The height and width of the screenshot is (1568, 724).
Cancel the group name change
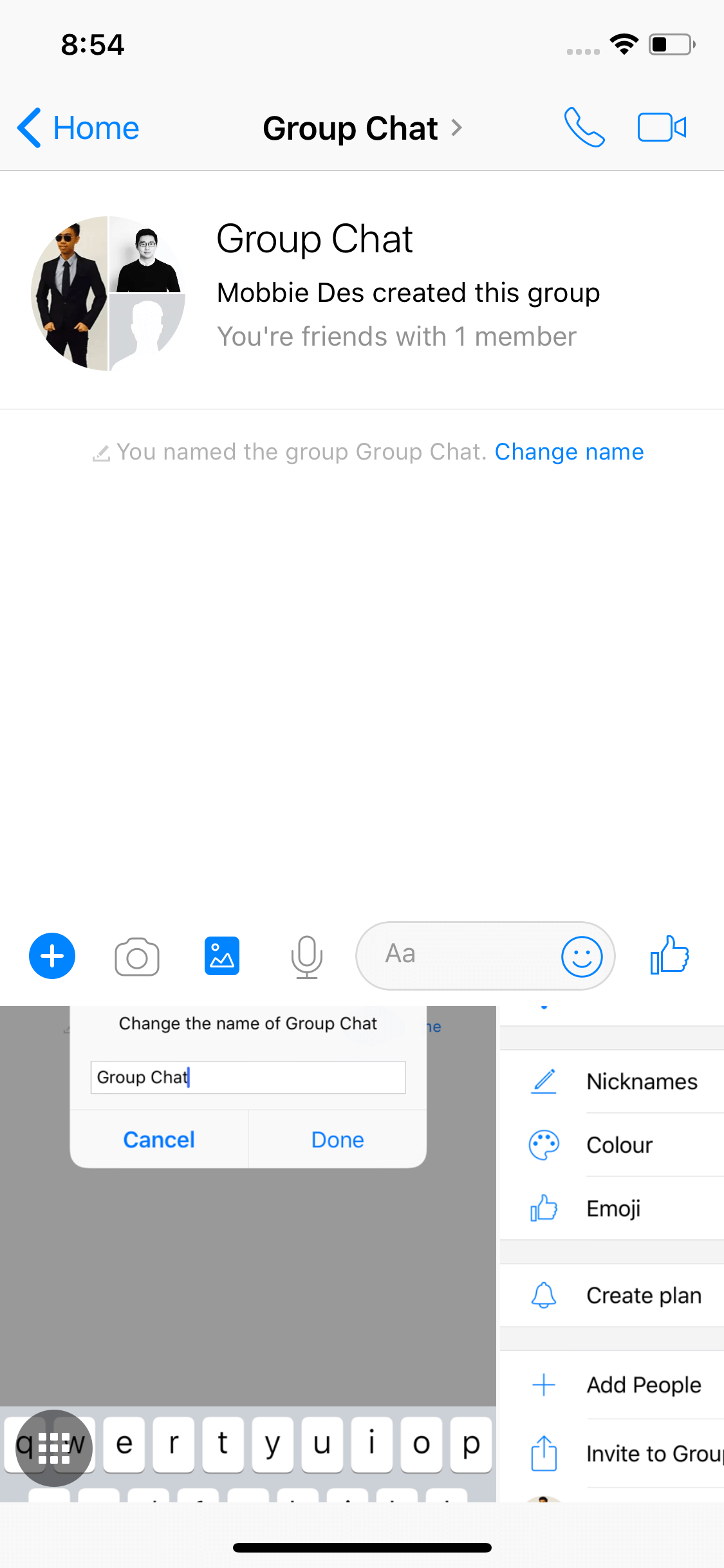(159, 1139)
